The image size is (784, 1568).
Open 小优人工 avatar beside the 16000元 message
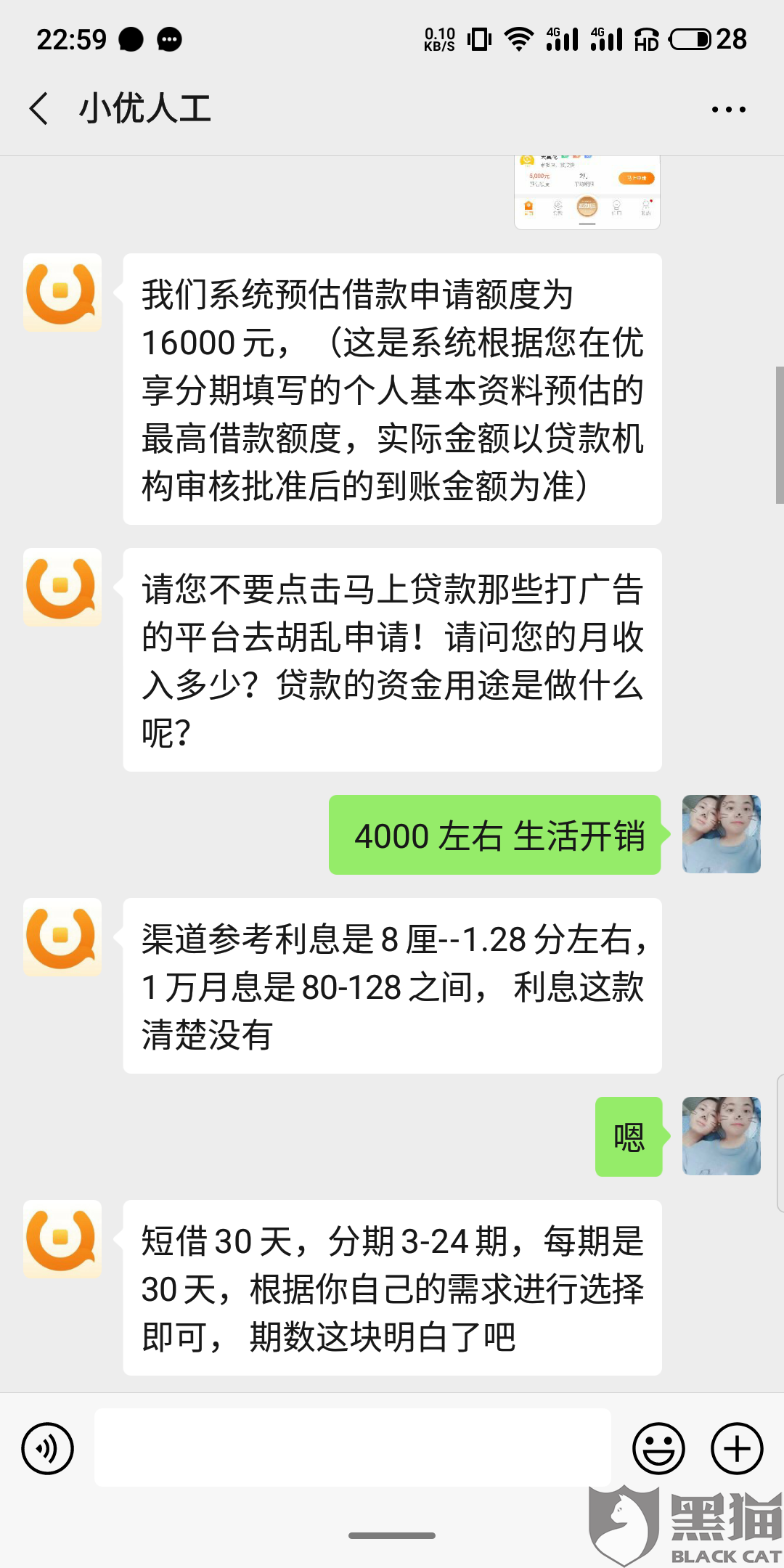pyautogui.click(x=62, y=293)
